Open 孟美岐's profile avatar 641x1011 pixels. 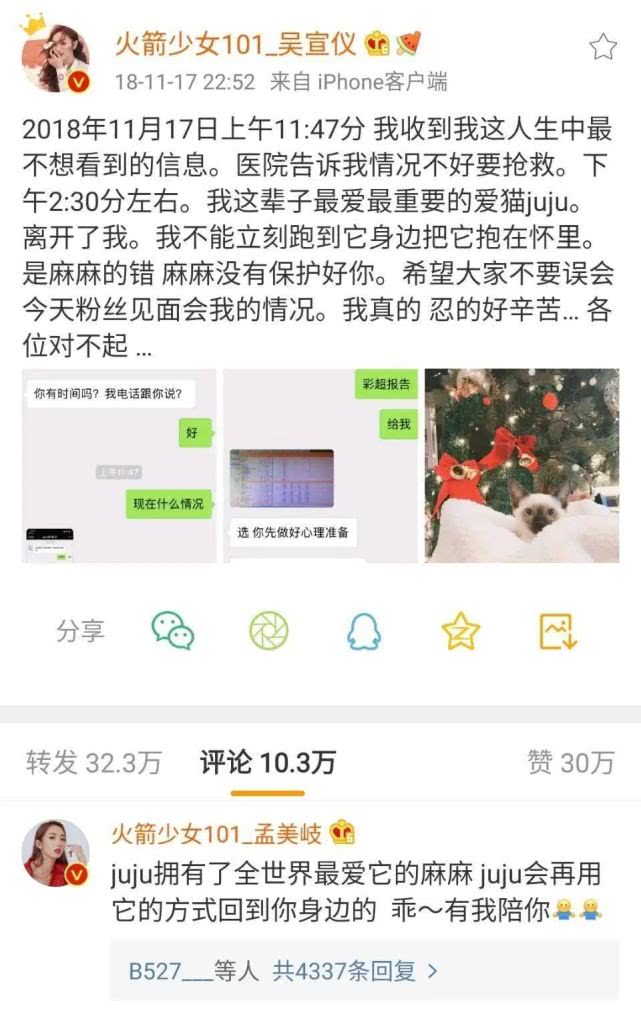coord(55,853)
